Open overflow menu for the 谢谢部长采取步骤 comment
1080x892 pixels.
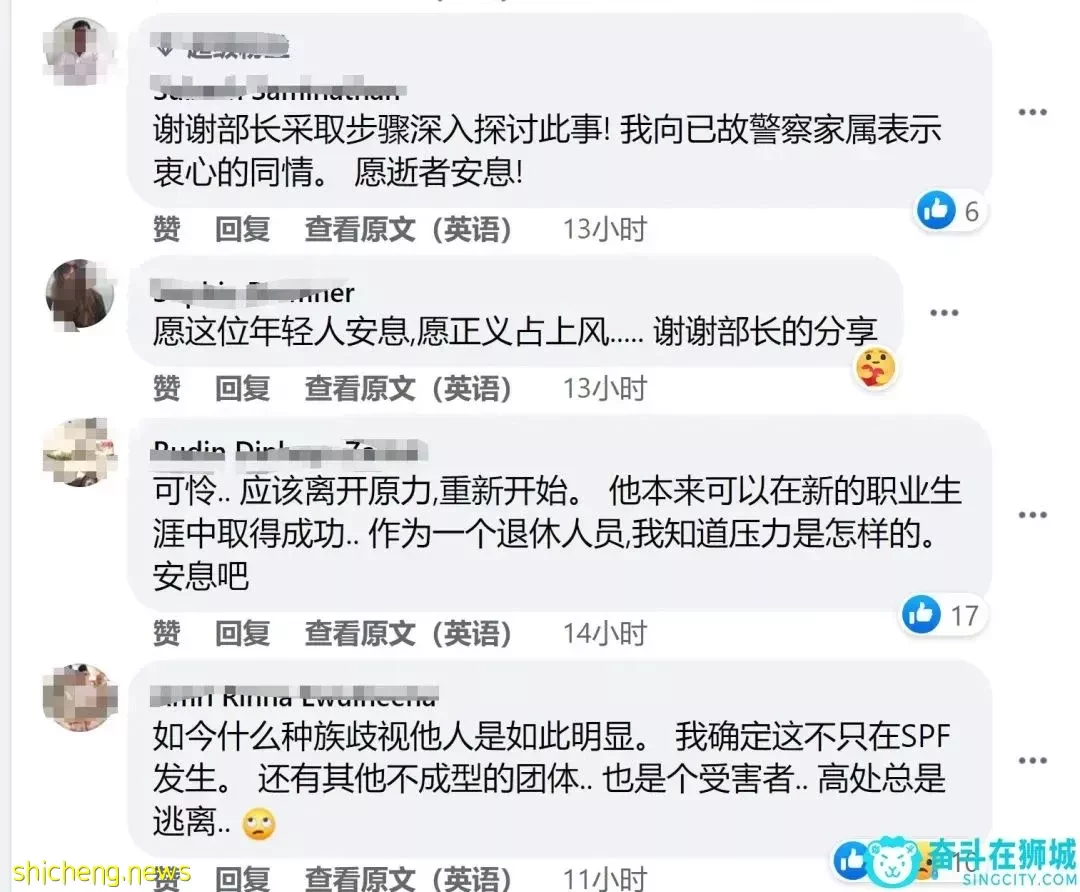pyautogui.click(x=1032, y=112)
